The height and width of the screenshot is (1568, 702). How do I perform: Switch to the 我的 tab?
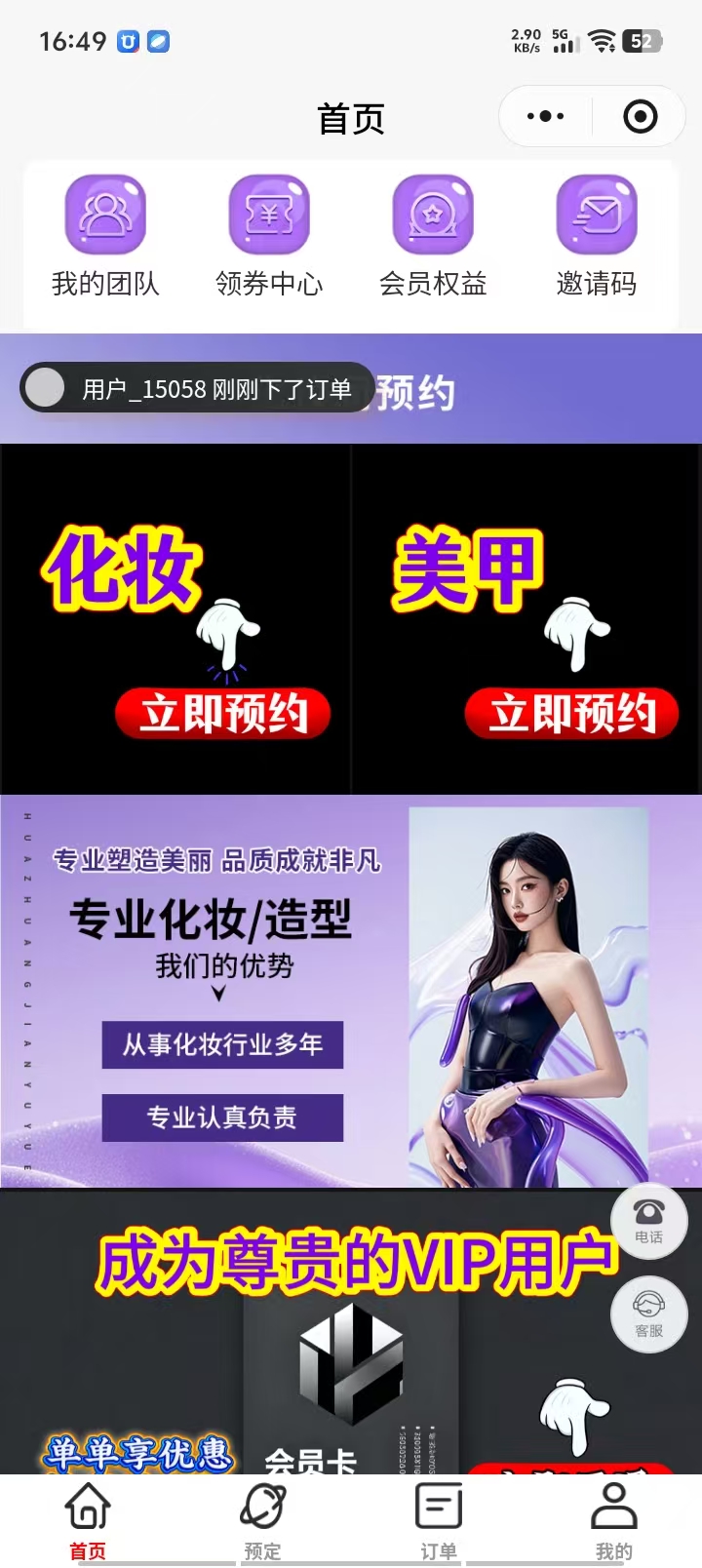point(613,1521)
